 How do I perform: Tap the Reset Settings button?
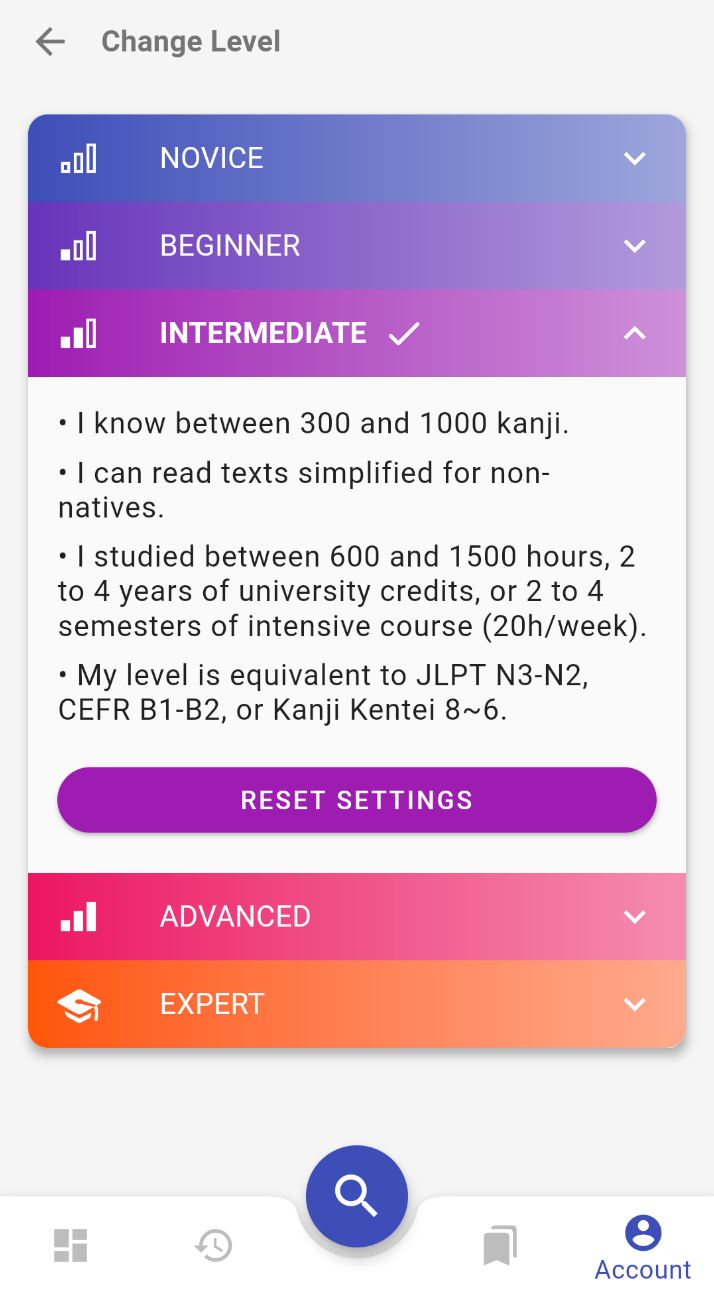pos(357,800)
